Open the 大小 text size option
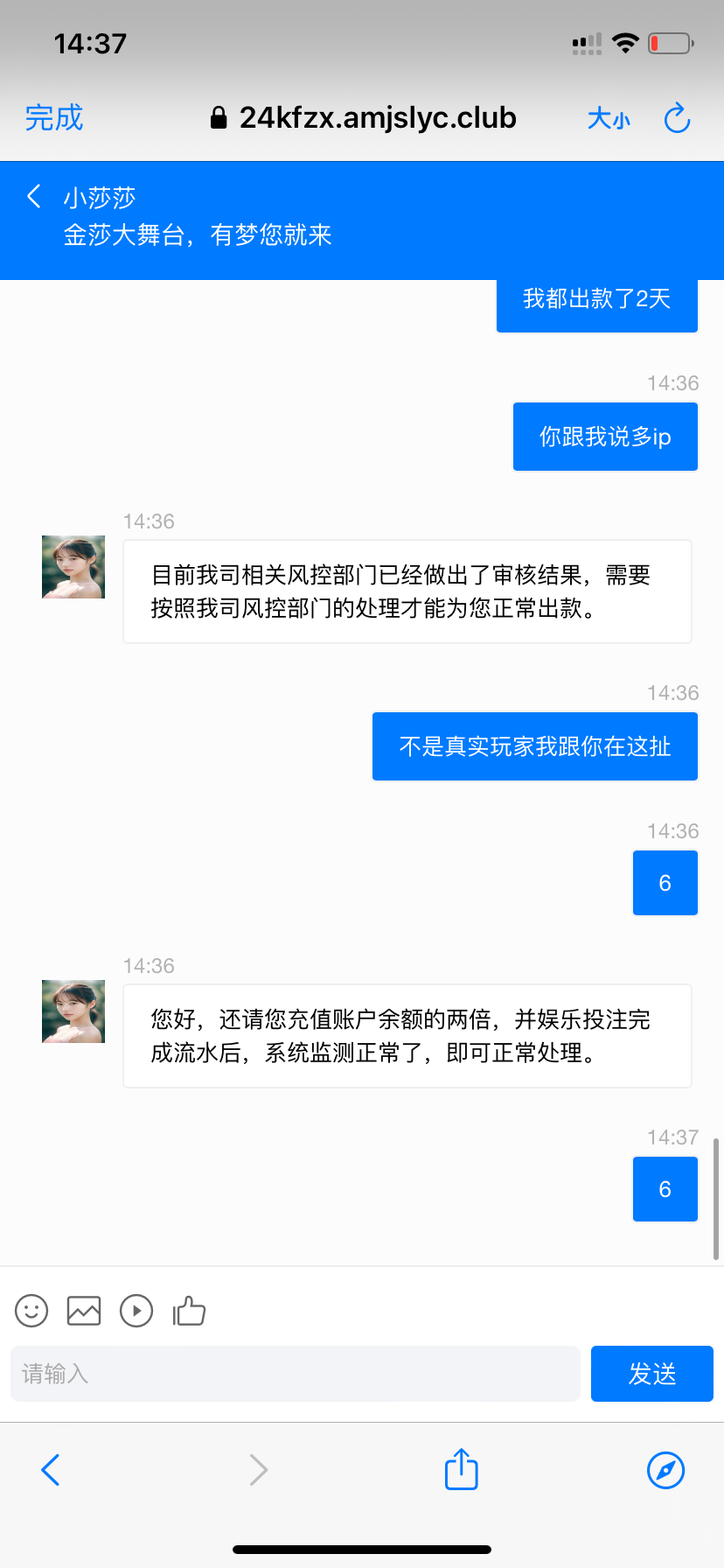Screen dimensions: 724x1568 pyautogui.click(x=609, y=119)
